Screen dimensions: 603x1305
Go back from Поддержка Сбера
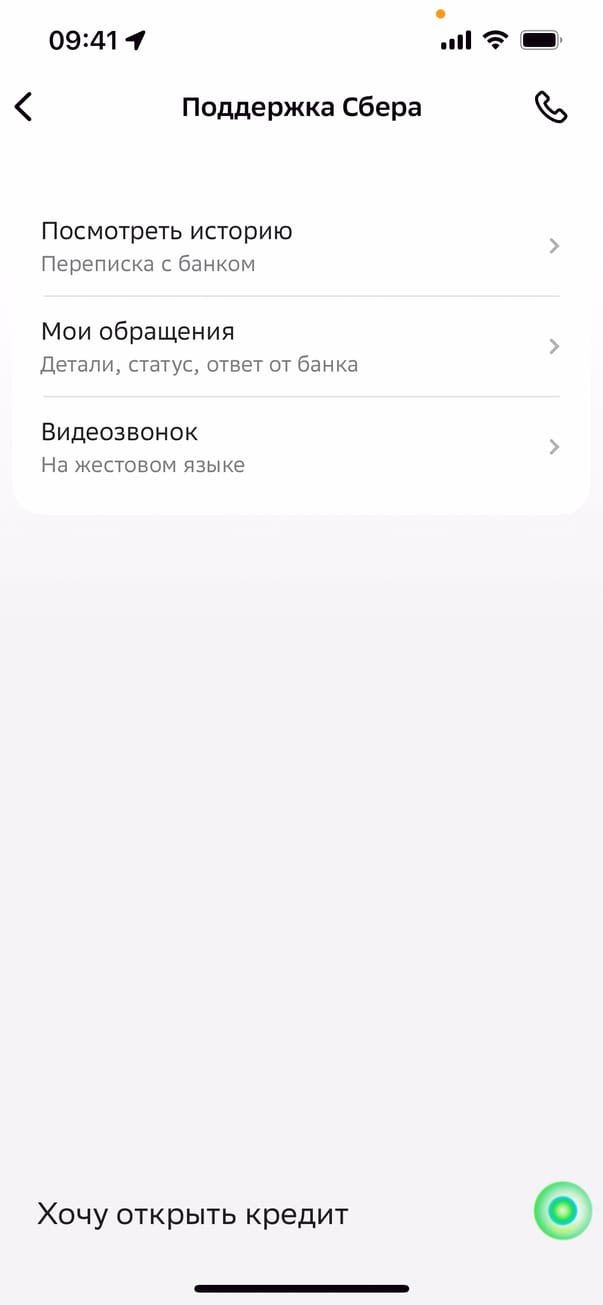point(24,107)
